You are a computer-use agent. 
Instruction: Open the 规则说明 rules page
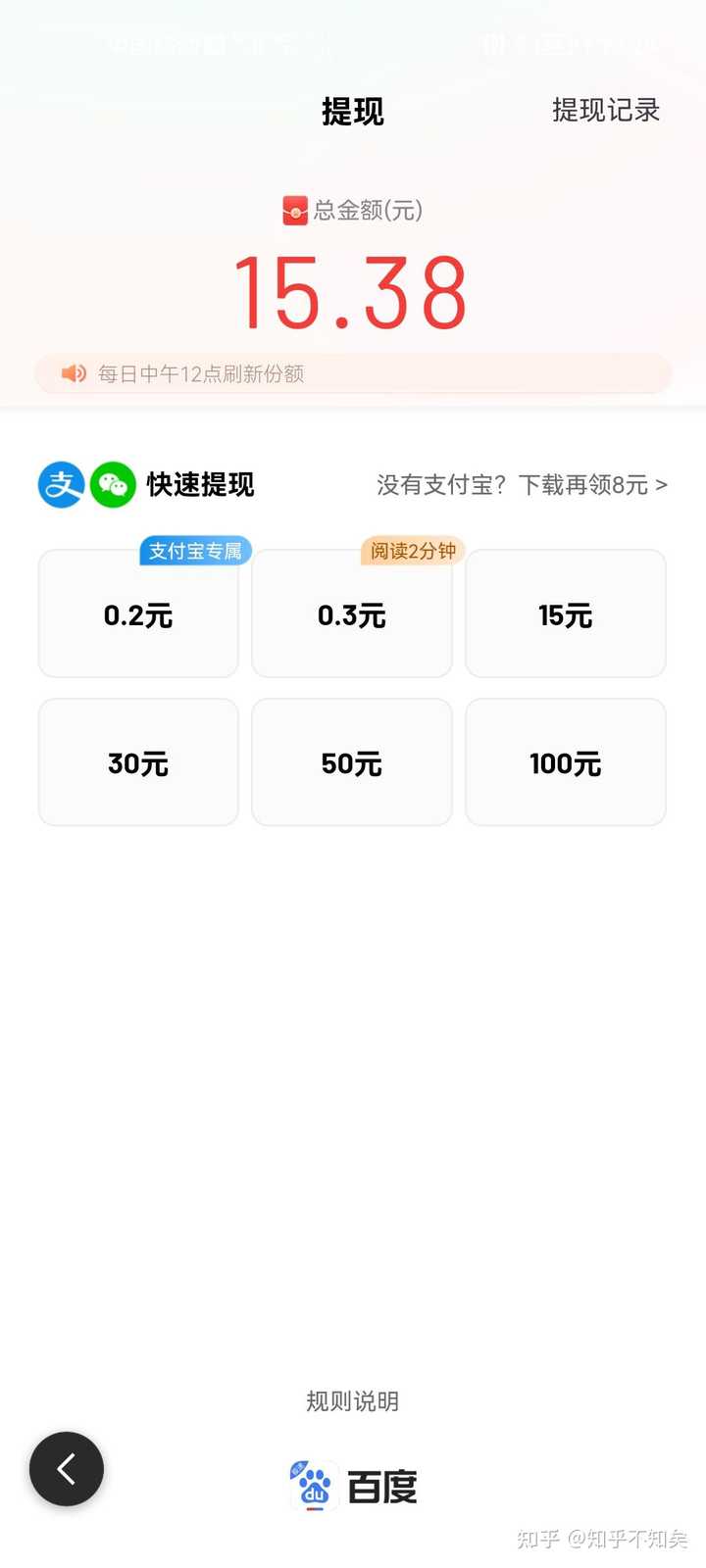pos(352,1400)
